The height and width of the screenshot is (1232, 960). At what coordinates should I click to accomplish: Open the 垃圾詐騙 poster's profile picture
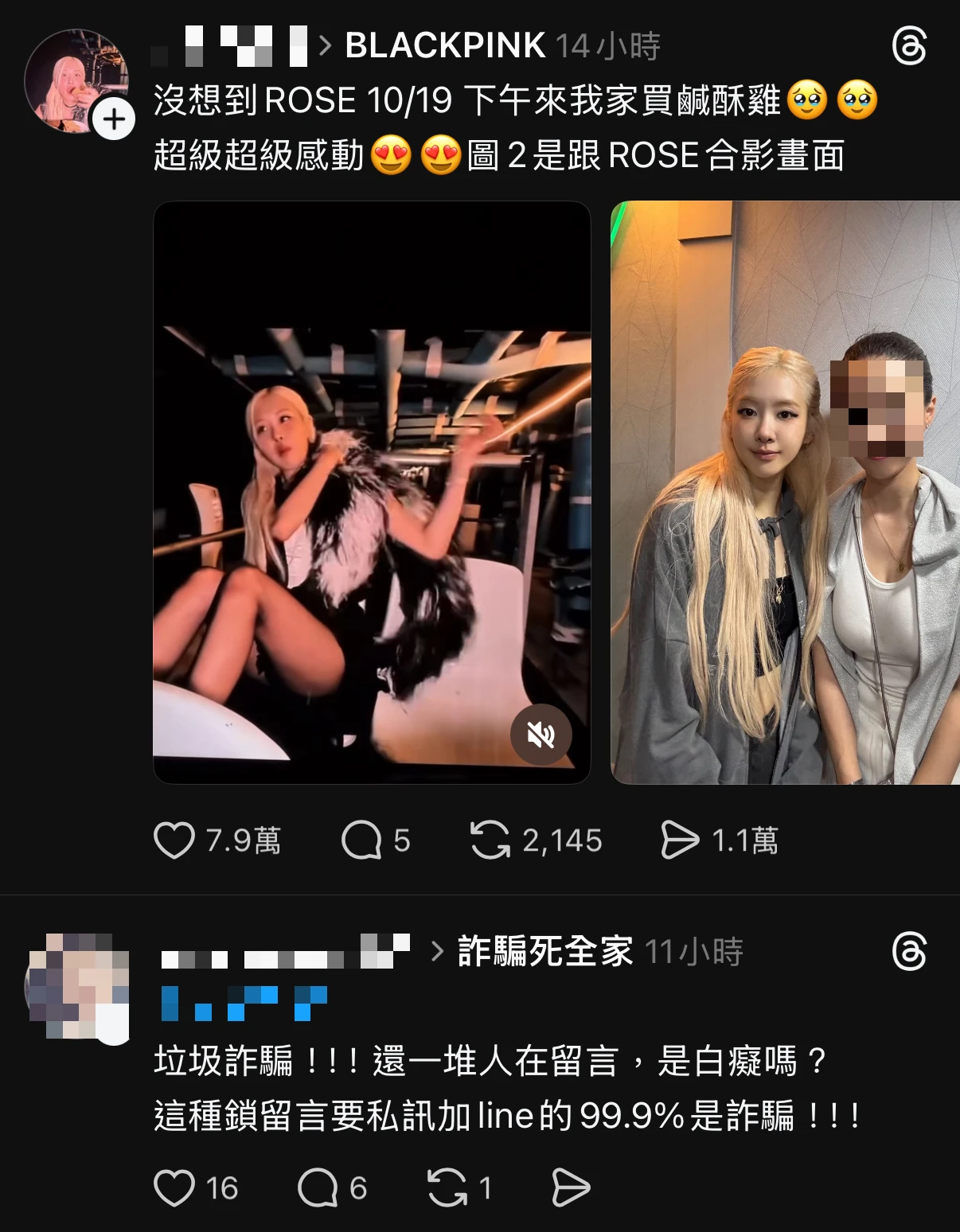pyautogui.click(x=76, y=987)
